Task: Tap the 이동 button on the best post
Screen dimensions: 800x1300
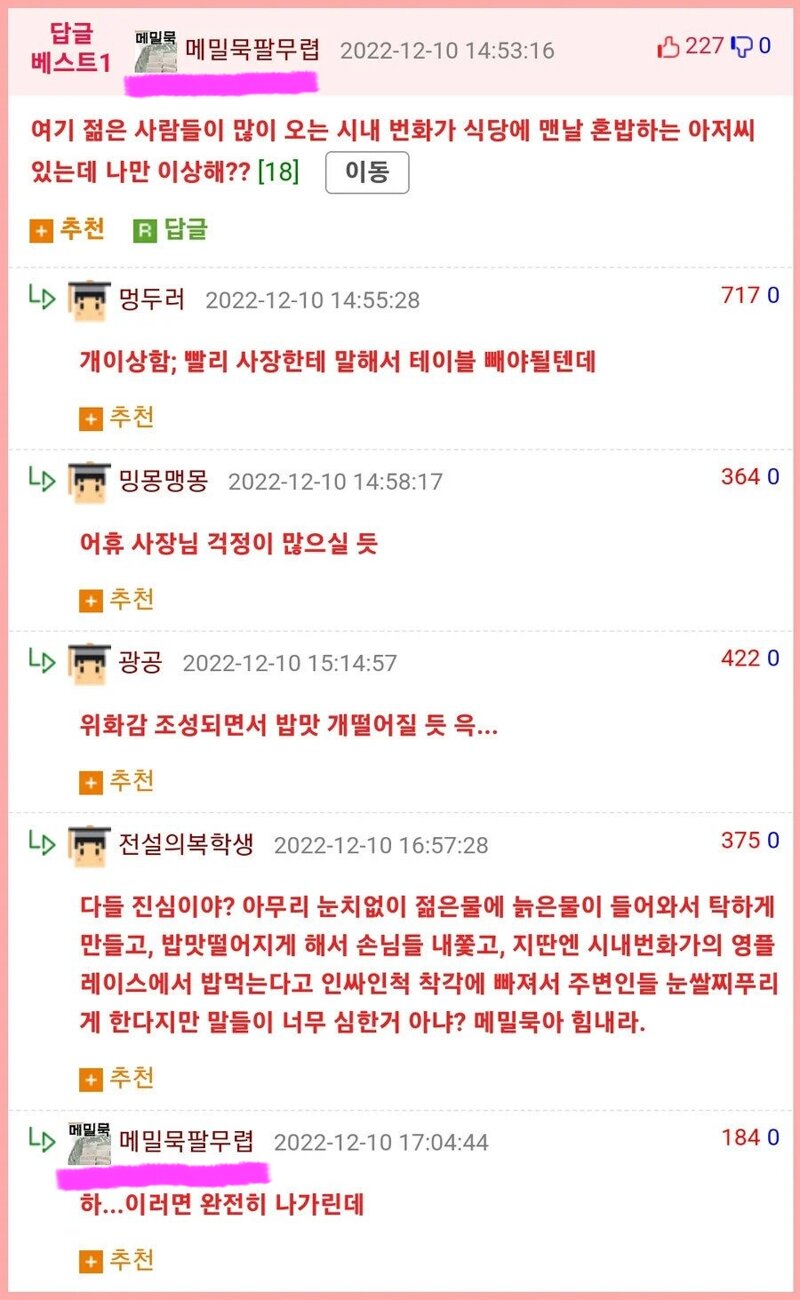Action: 367,172
